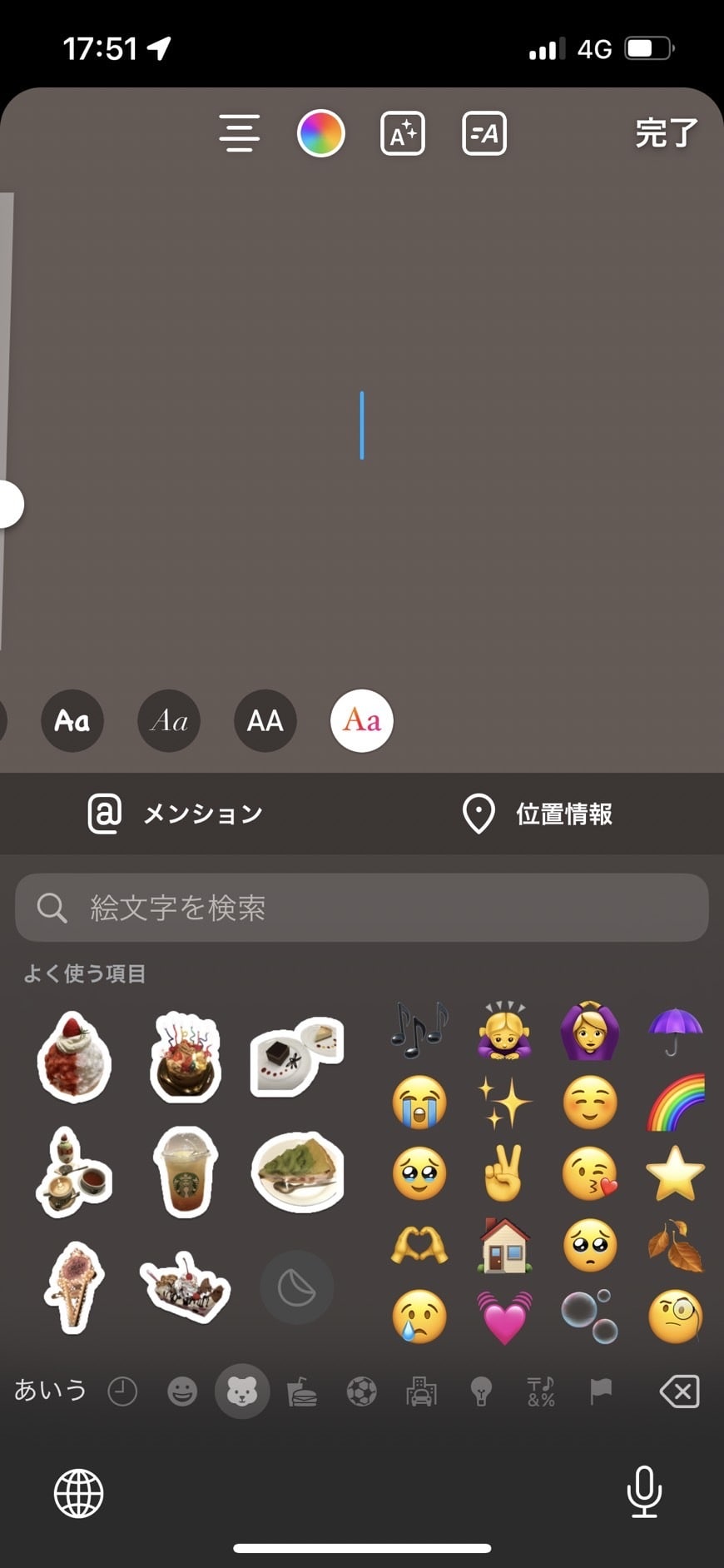Viewport: 724px width, 1568px height.
Task: Select the text animation icon
Action: (x=483, y=133)
